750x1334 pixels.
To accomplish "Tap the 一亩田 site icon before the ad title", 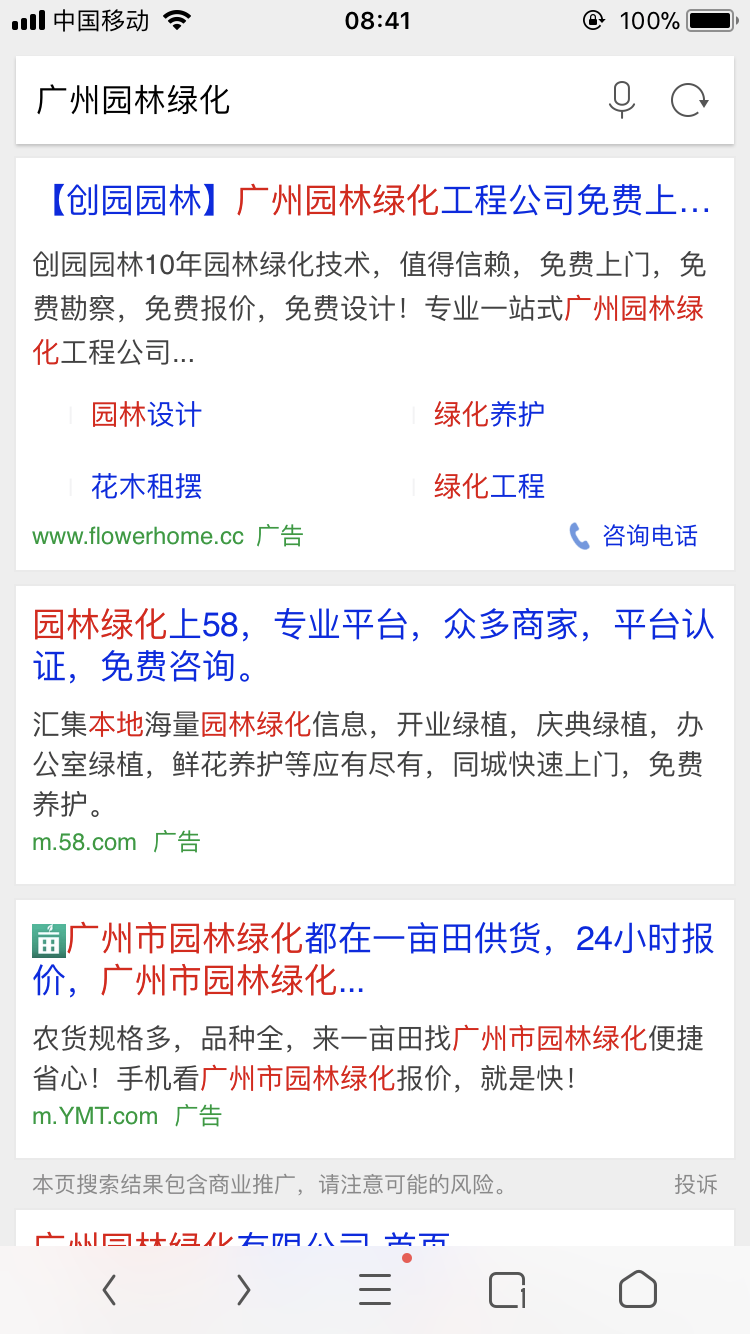I will (48, 938).
